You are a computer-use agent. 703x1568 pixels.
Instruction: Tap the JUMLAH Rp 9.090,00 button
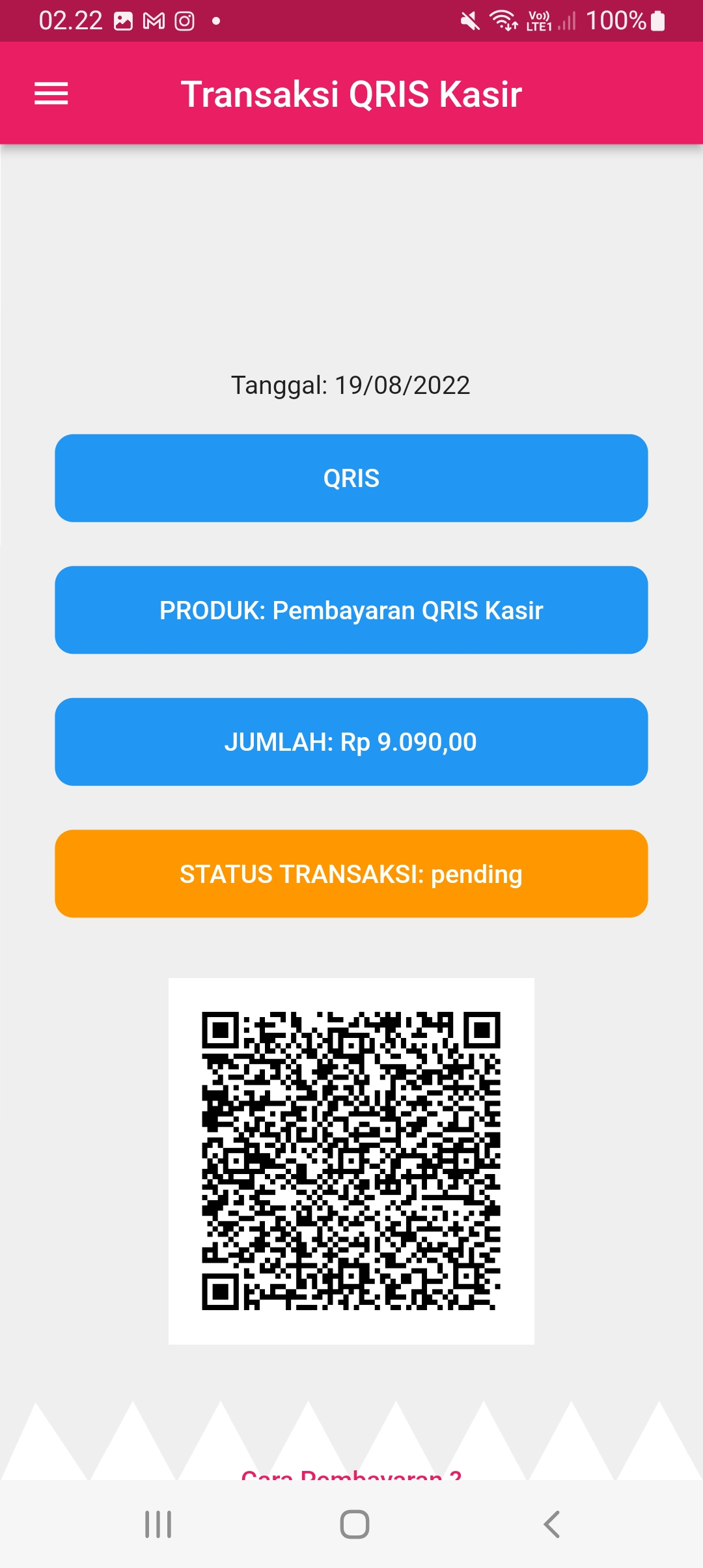(x=351, y=742)
